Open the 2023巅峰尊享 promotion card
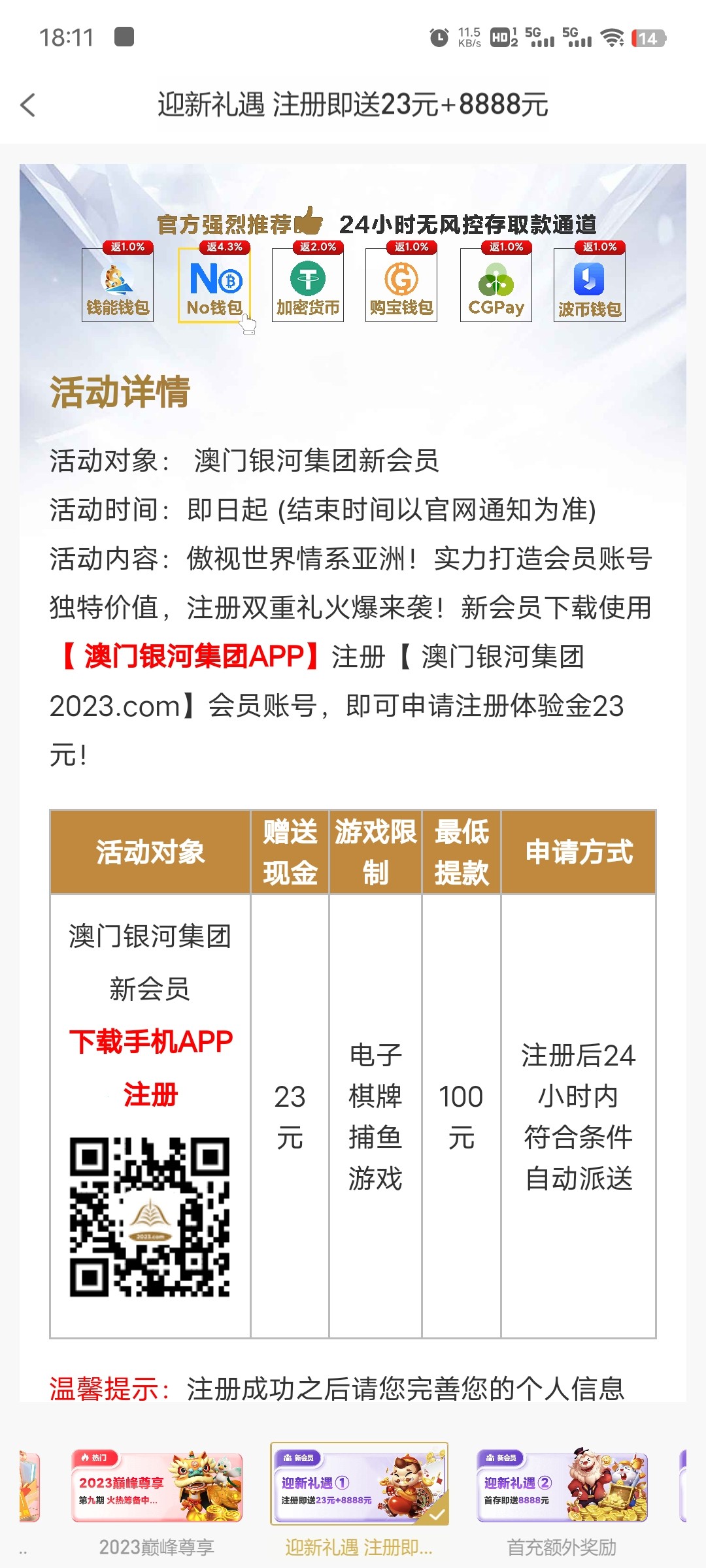The width and height of the screenshot is (706, 1568). pyautogui.click(x=157, y=1488)
